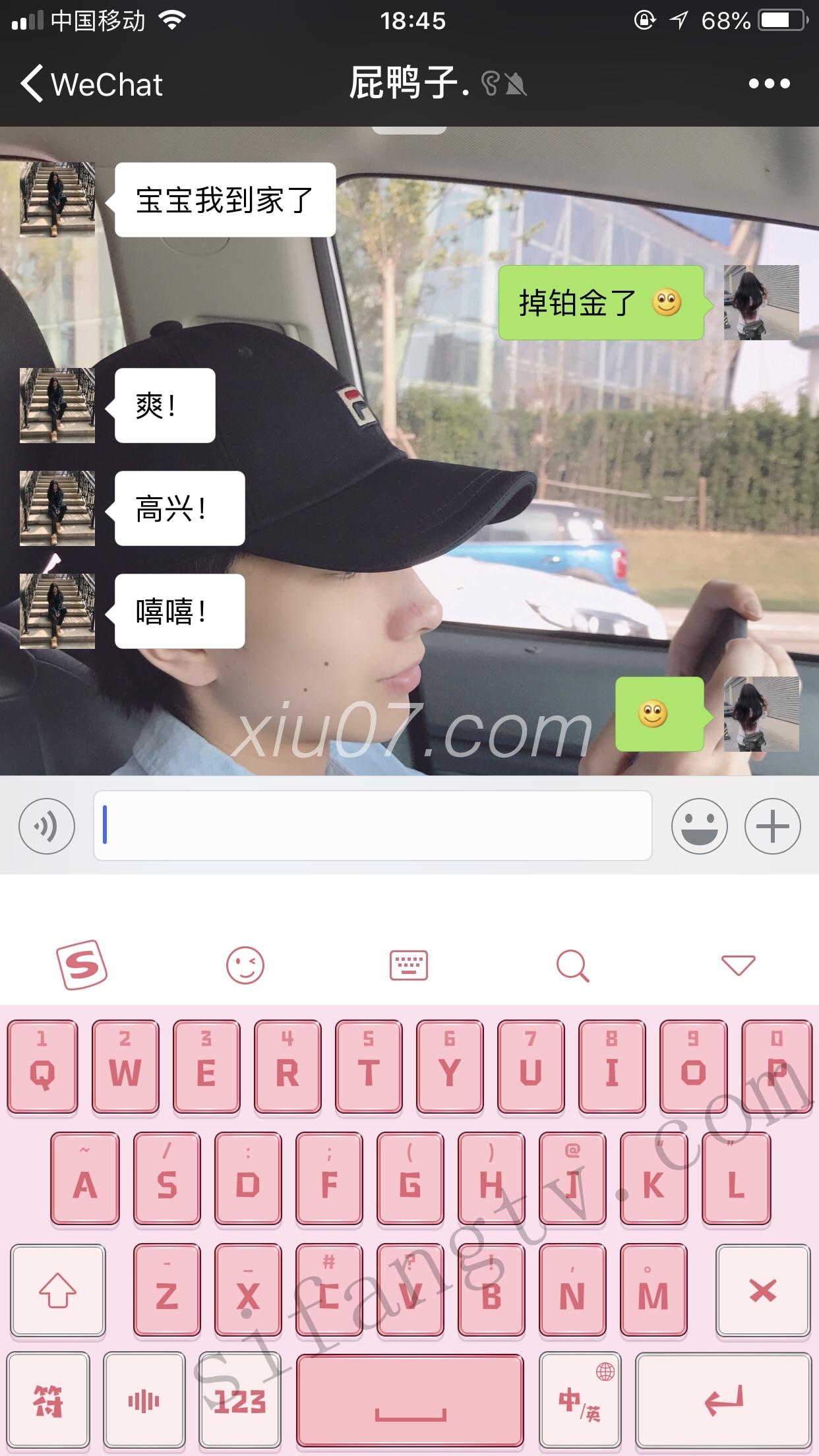This screenshot has height=1456, width=819.
Task: Focus the message text field
Action: (x=373, y=826)
